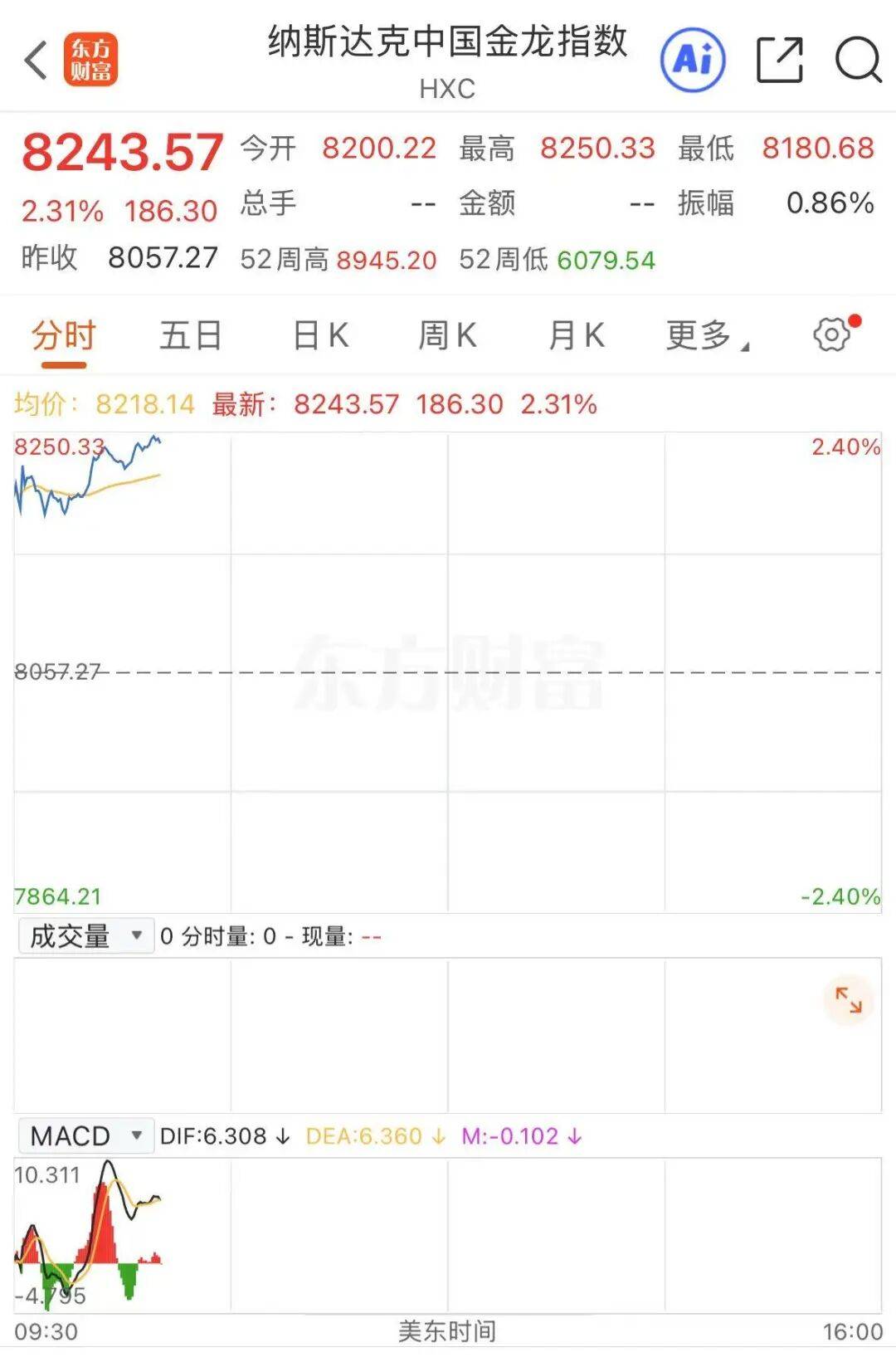Share this index page
896x1357 pixels.
tap(780, 60)
